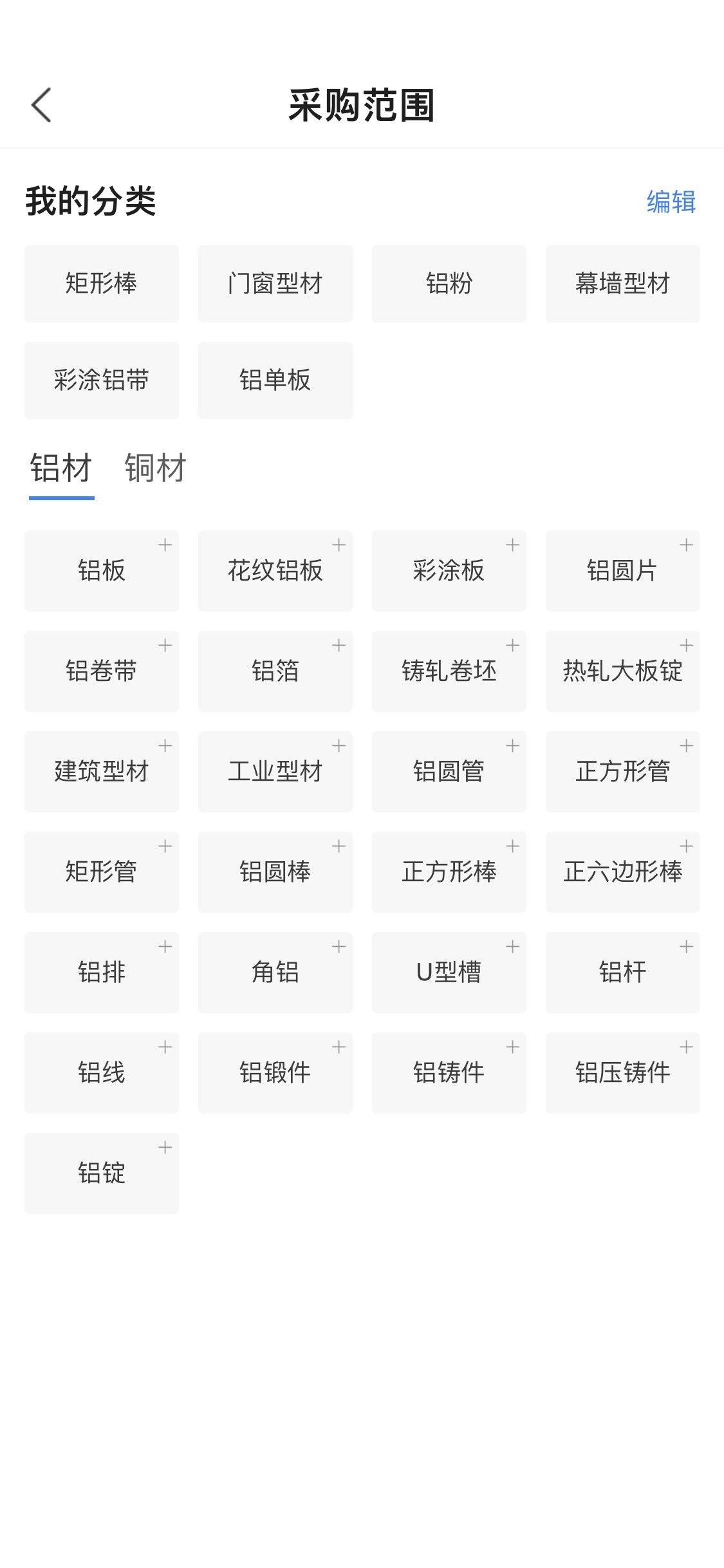Add 铝箔 to my categories
The height and width of the screenshot is (1568, 724).
coord(275,671)
